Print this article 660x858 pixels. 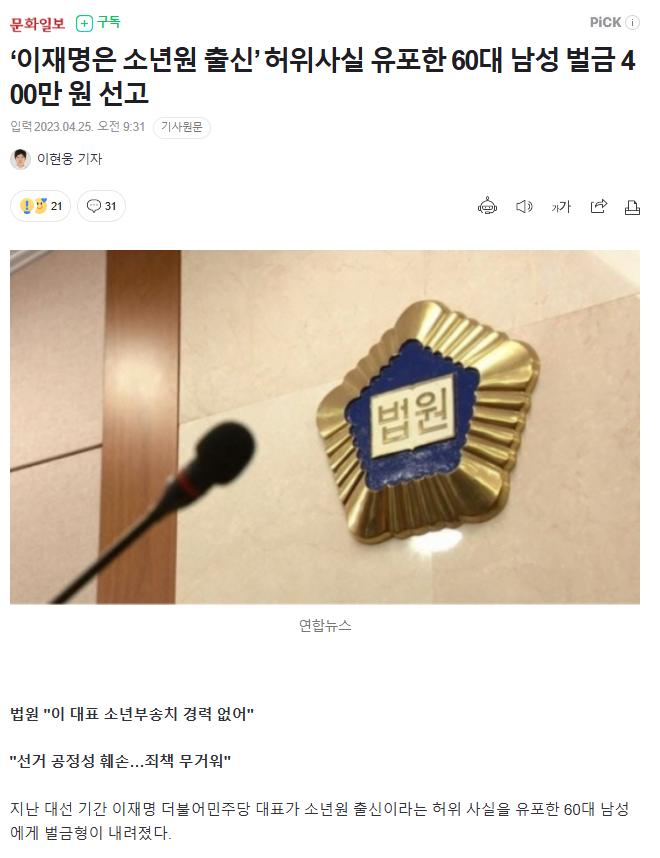[632, 207]
